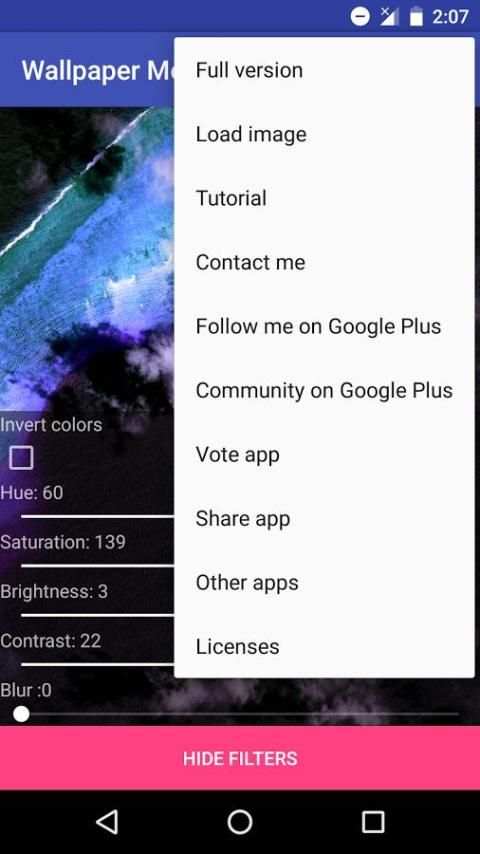The height and width of the screenshot is (854, 480).
Task: Tap the HIDE FILTERS button
Action: [240, 758]
